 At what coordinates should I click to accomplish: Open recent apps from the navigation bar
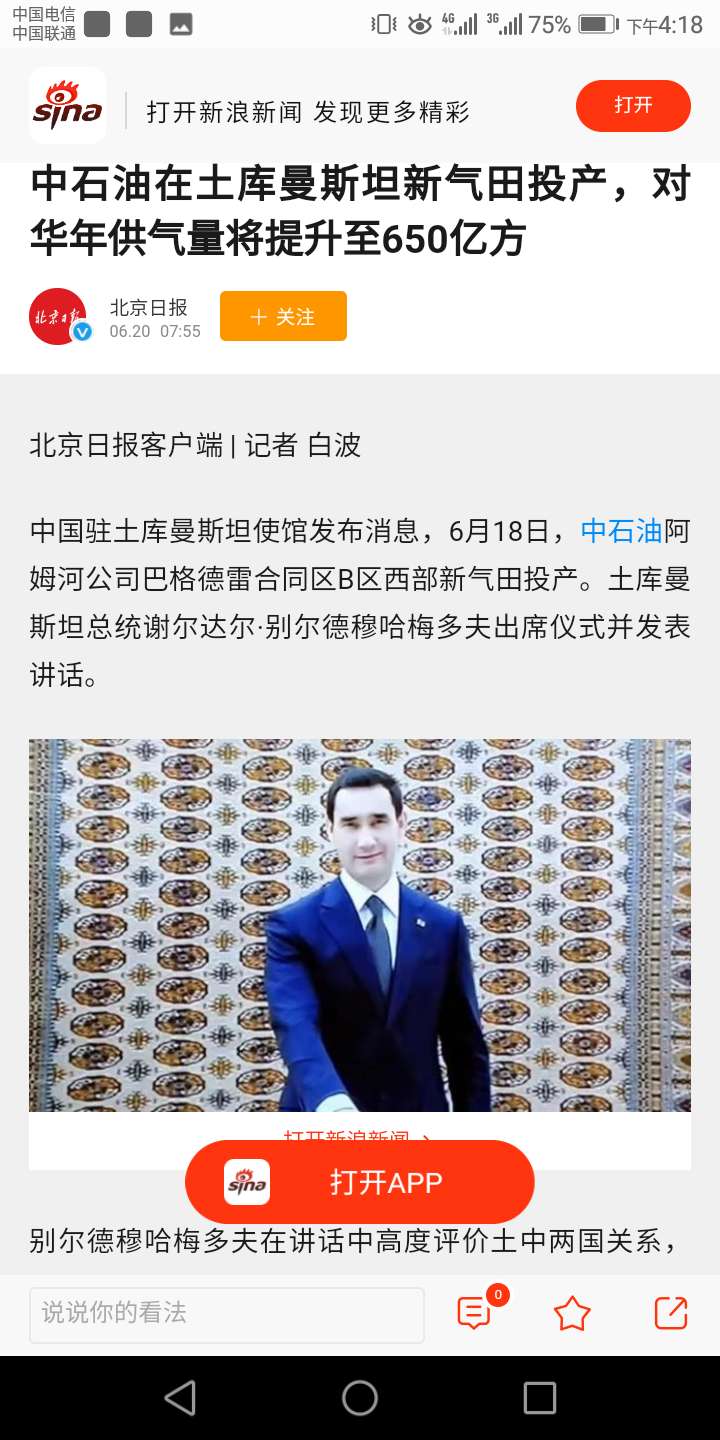click(x=539, y=1398)
